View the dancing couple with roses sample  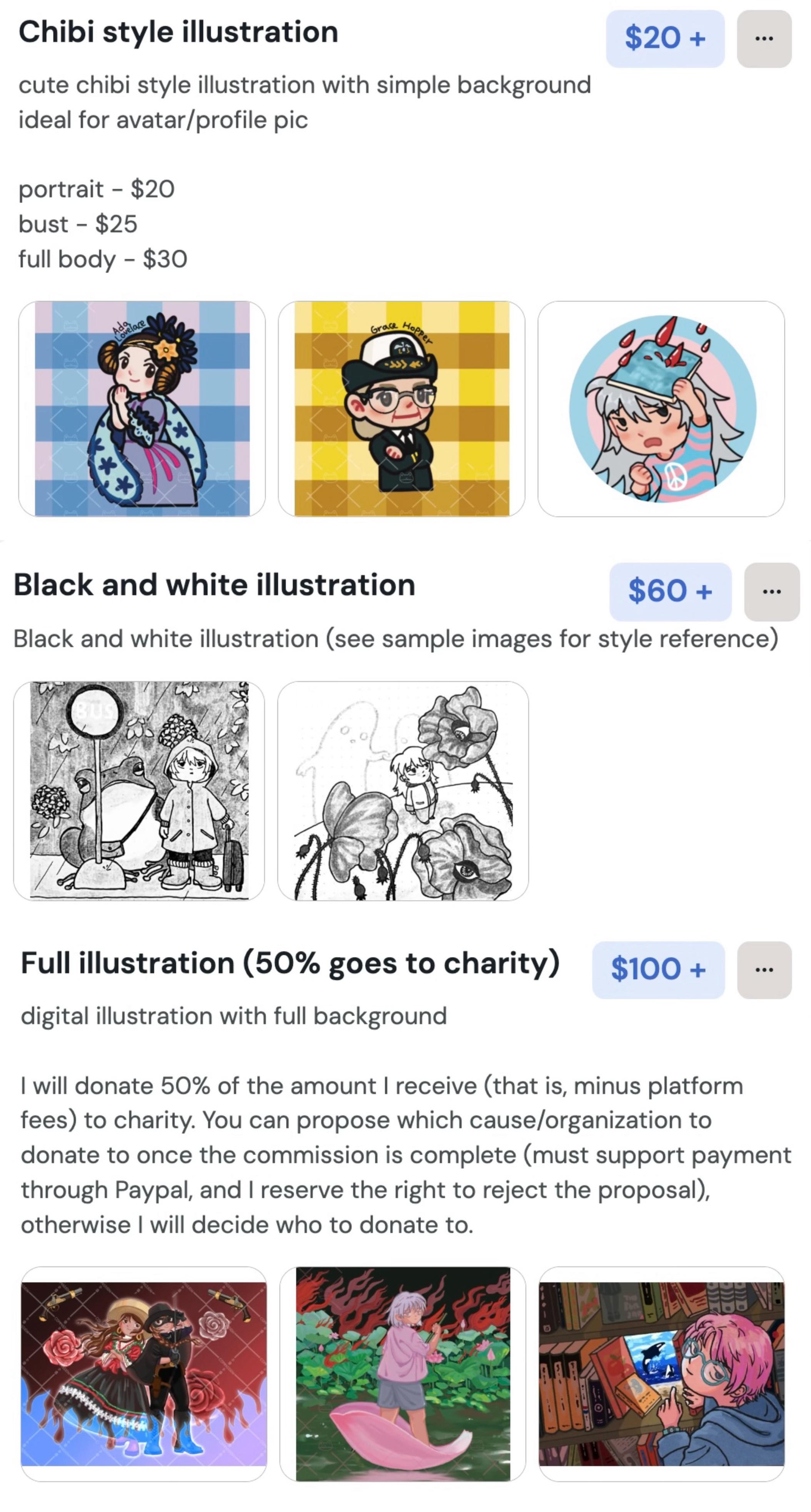144,1374
